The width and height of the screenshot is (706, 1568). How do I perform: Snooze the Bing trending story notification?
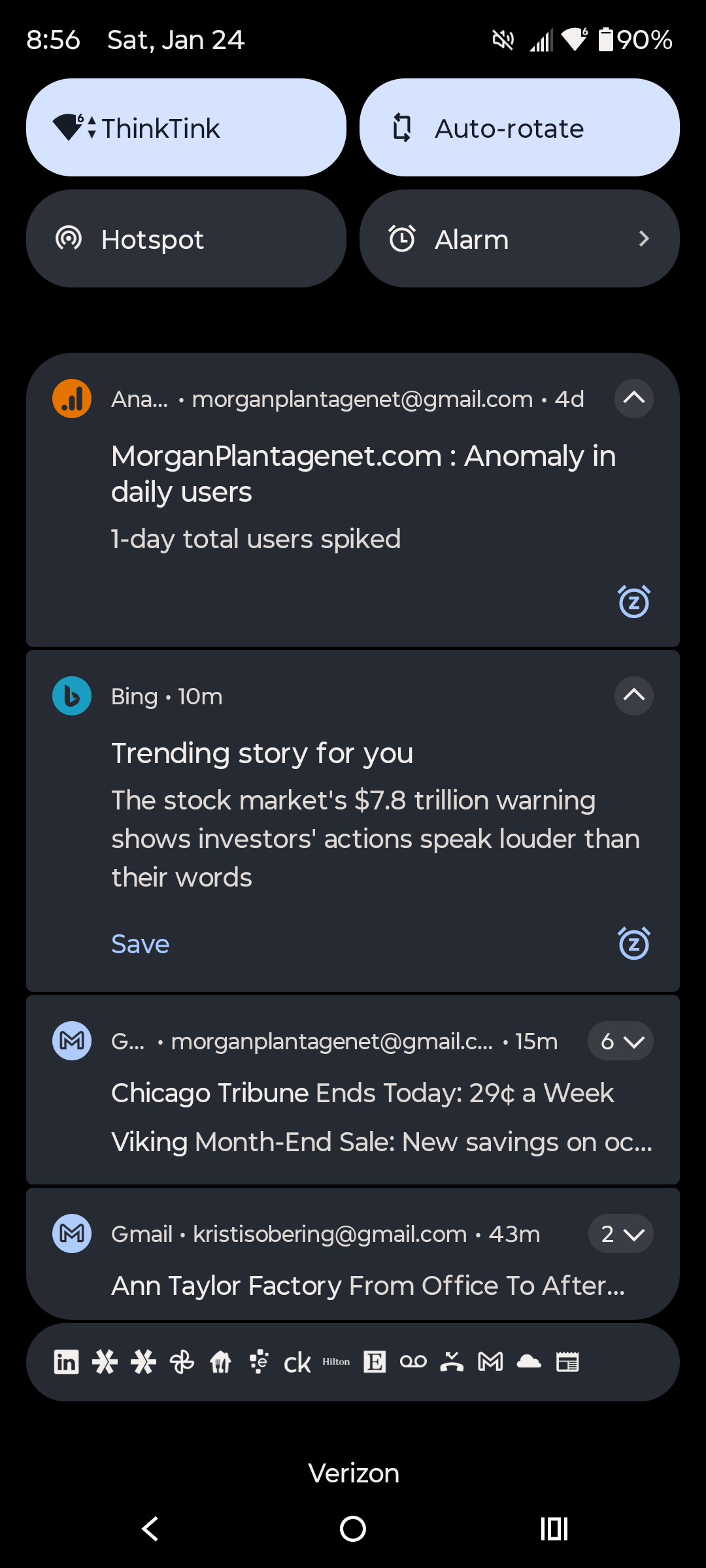click(633, 943)
